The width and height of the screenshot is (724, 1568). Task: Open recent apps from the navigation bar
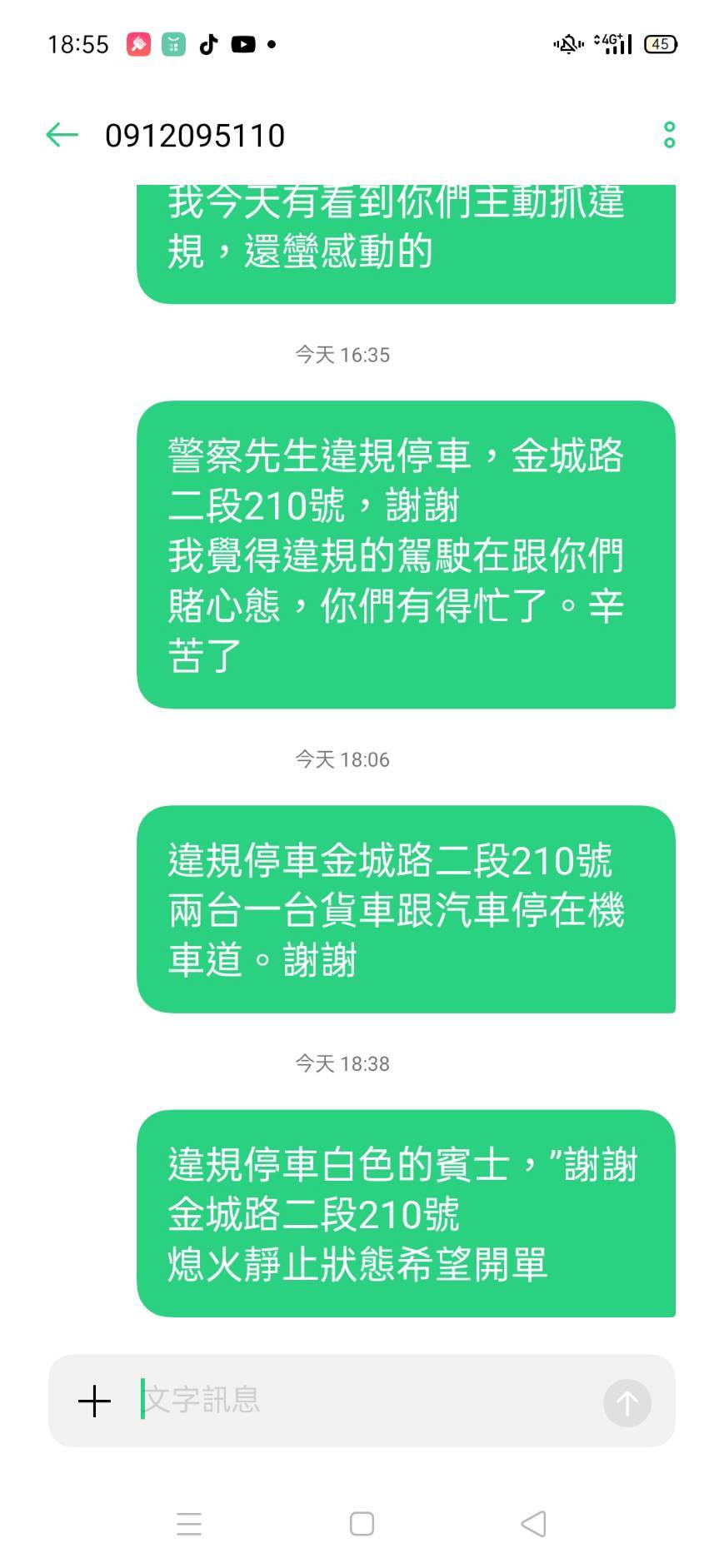189,1524
